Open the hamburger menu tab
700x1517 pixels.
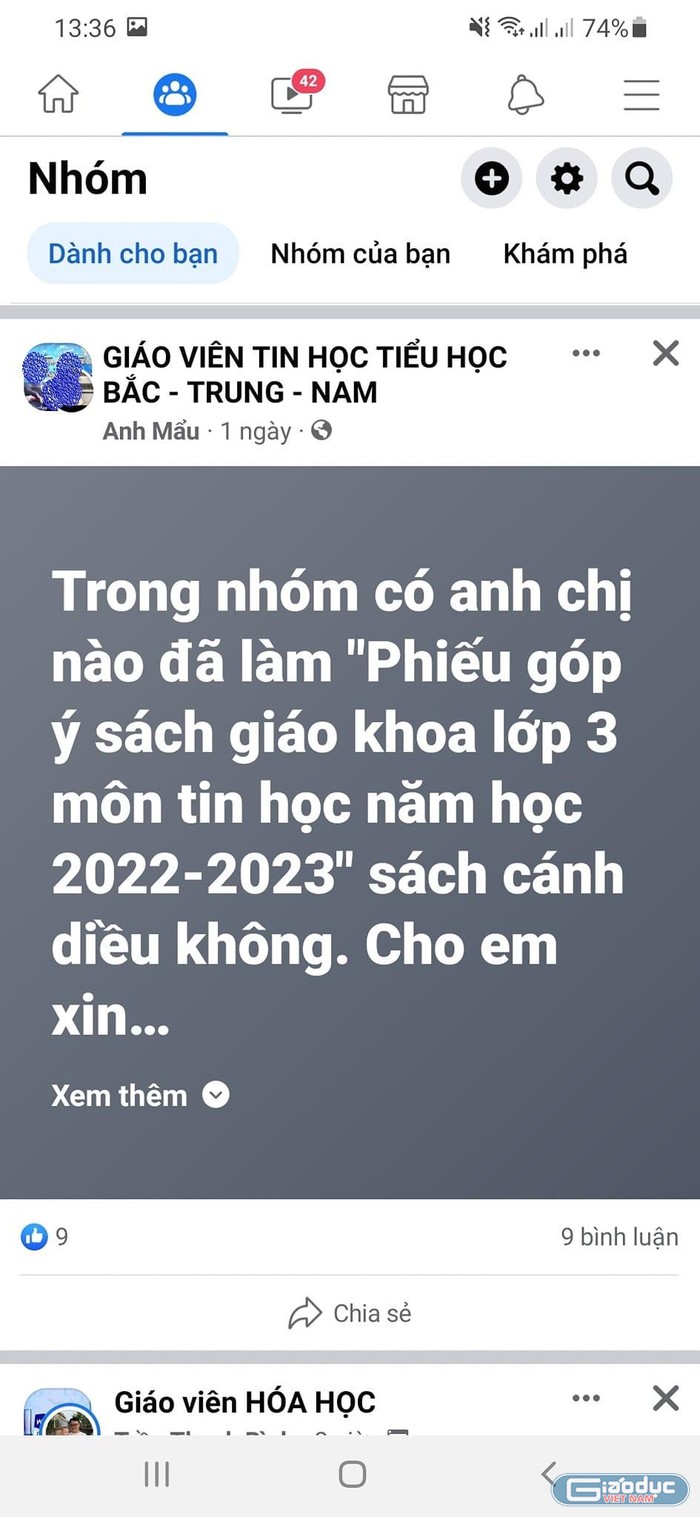click(641, 94)
